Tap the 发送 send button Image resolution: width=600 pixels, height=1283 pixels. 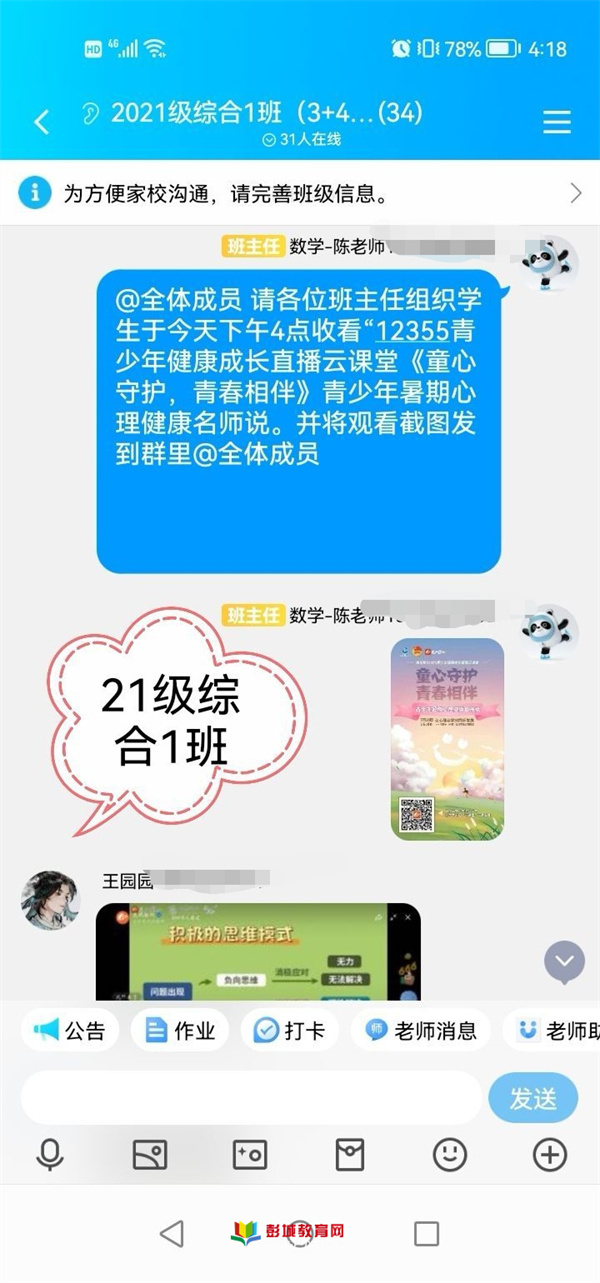[533, 1098]
